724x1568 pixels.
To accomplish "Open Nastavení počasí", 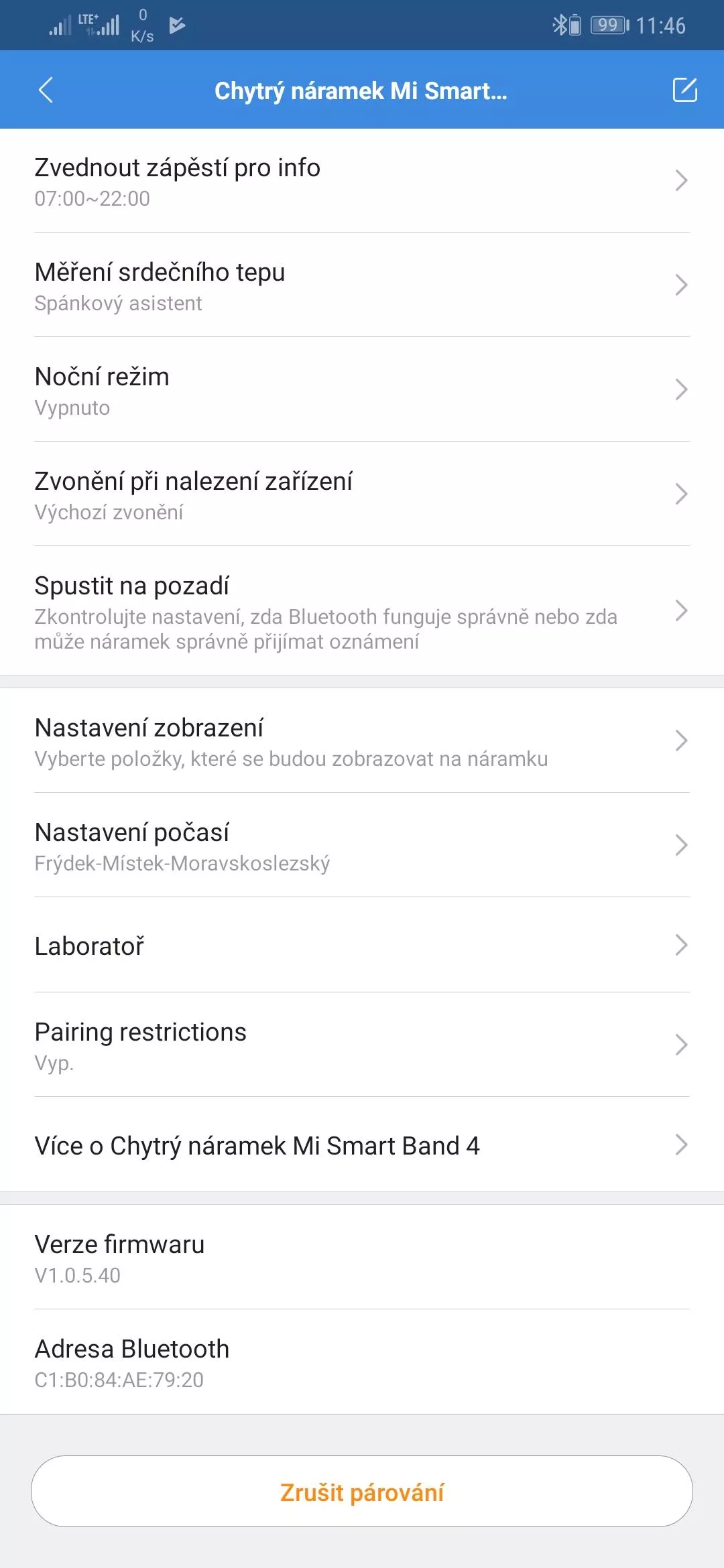I will coord(362,846).
